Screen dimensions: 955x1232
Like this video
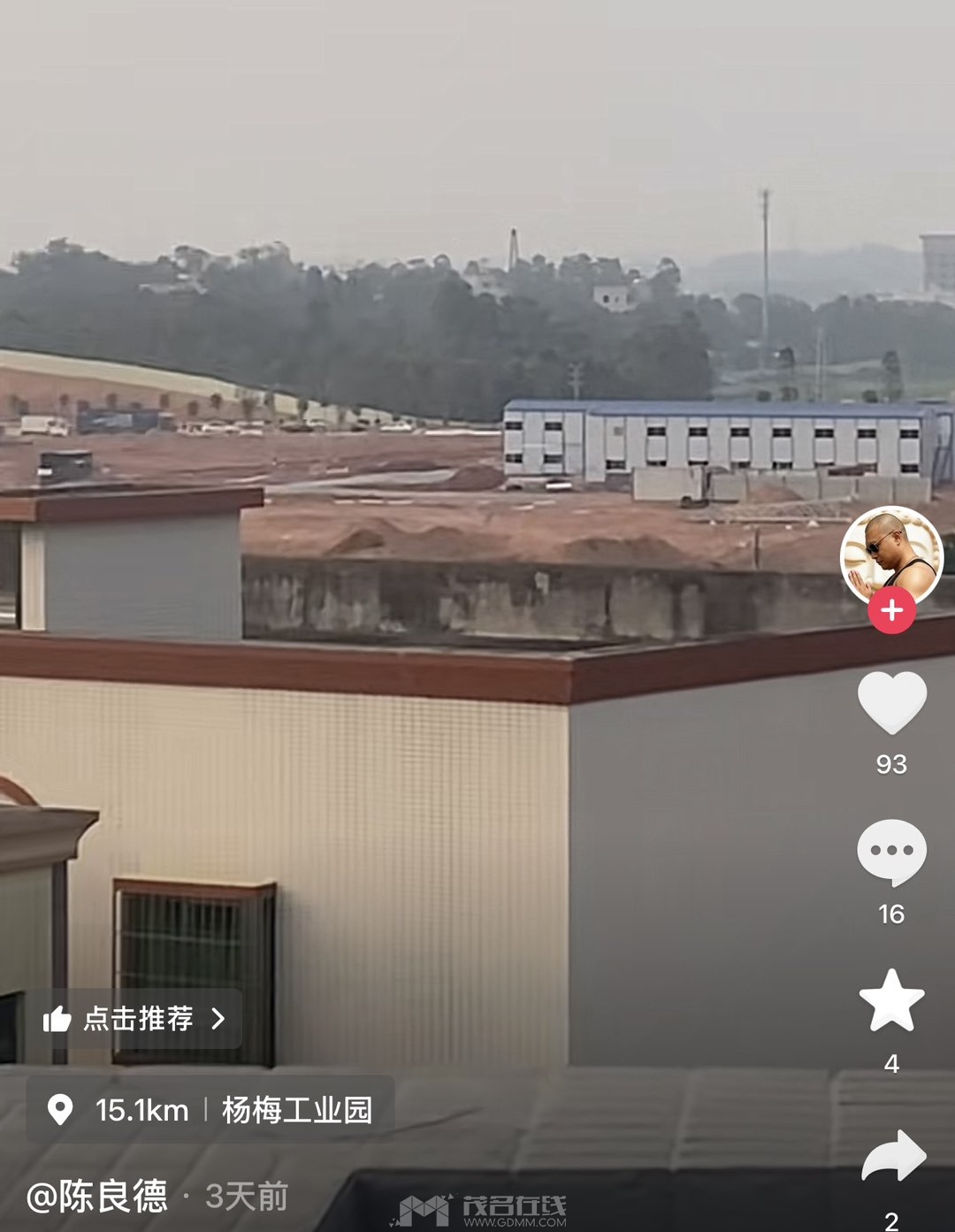pyautogui.click(x=891, y=702)
